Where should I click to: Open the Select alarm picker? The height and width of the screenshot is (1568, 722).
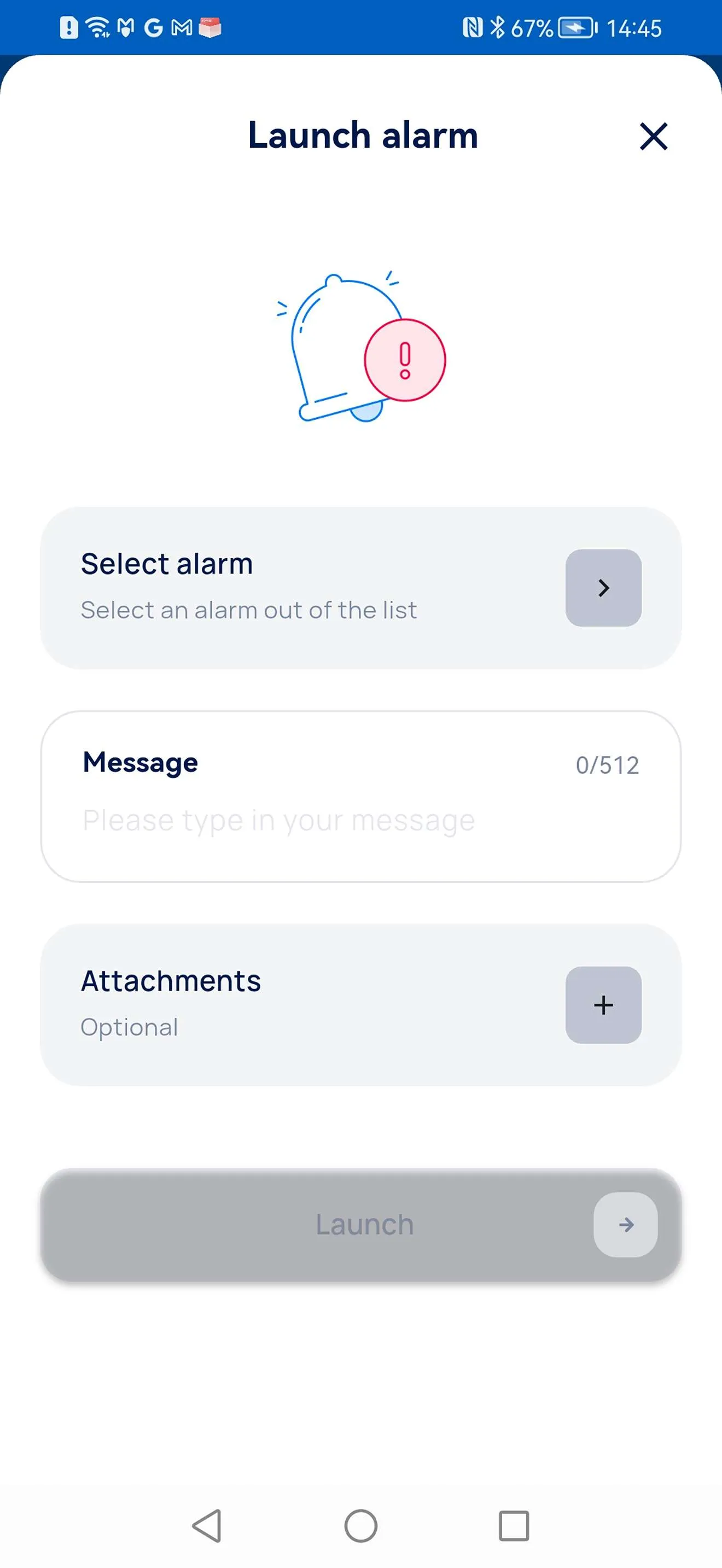point(361,586)
